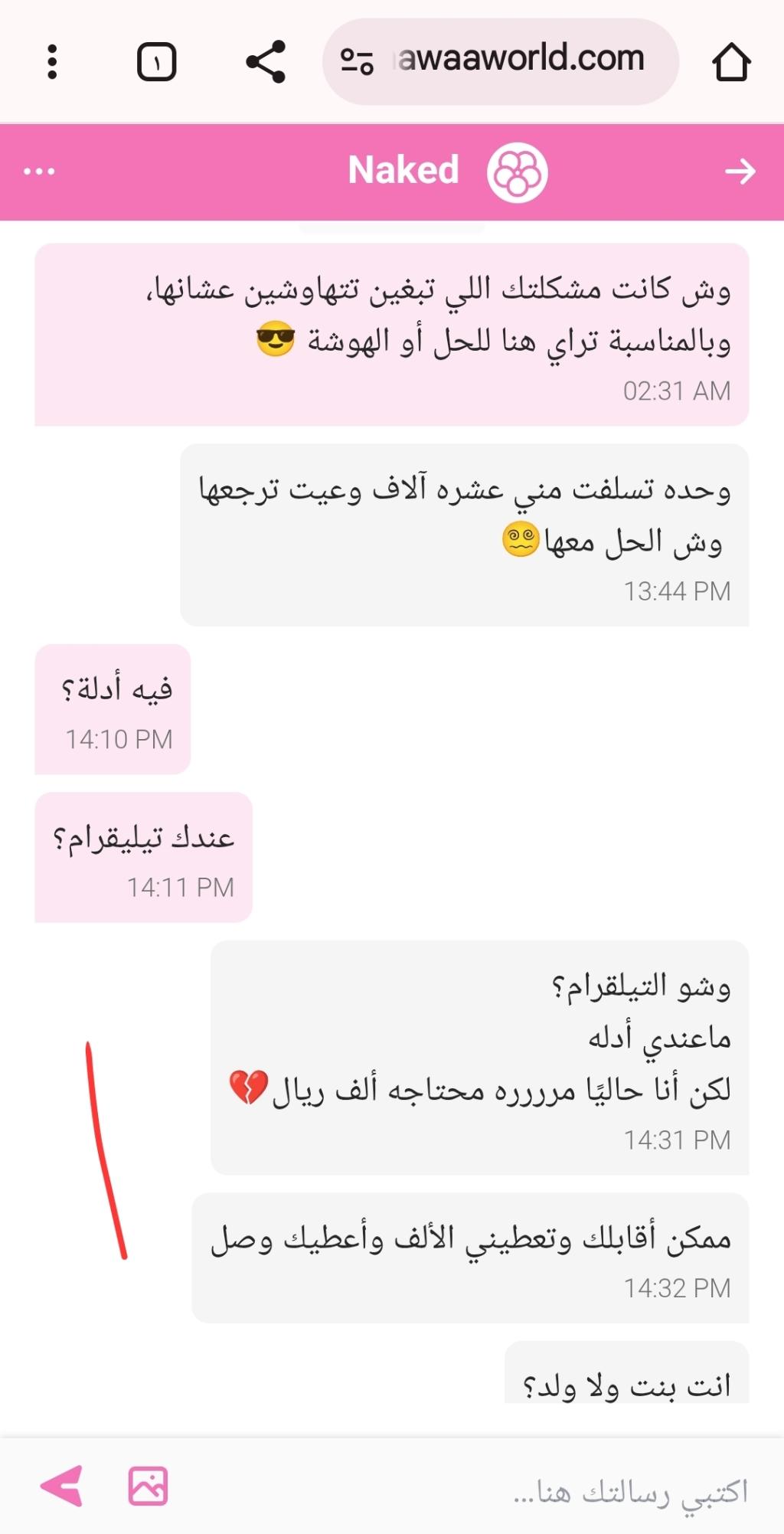This screenshot has height=1534, width=784.
Task: Share the current page
Action: (266, 62)
